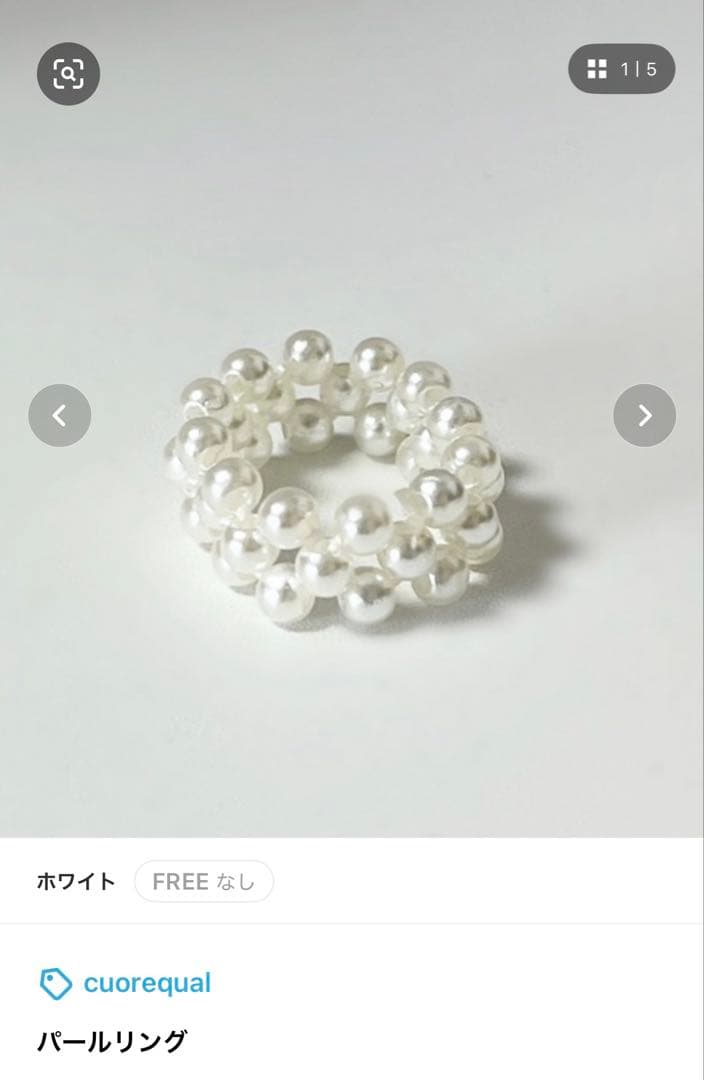Open the image search icon

pyautogui.click(x=68, y=73)
